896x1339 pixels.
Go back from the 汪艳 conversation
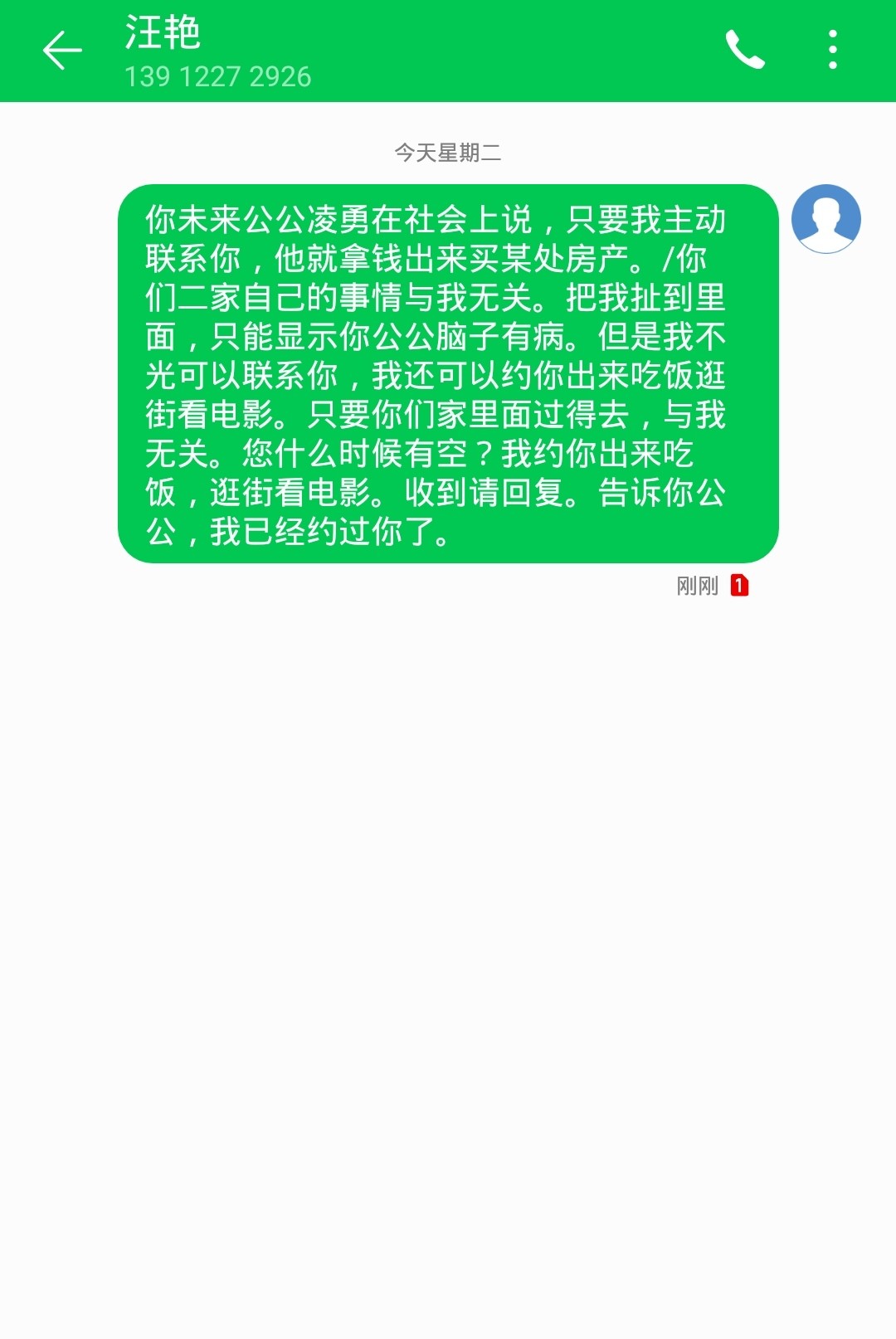tap(62, 51)
